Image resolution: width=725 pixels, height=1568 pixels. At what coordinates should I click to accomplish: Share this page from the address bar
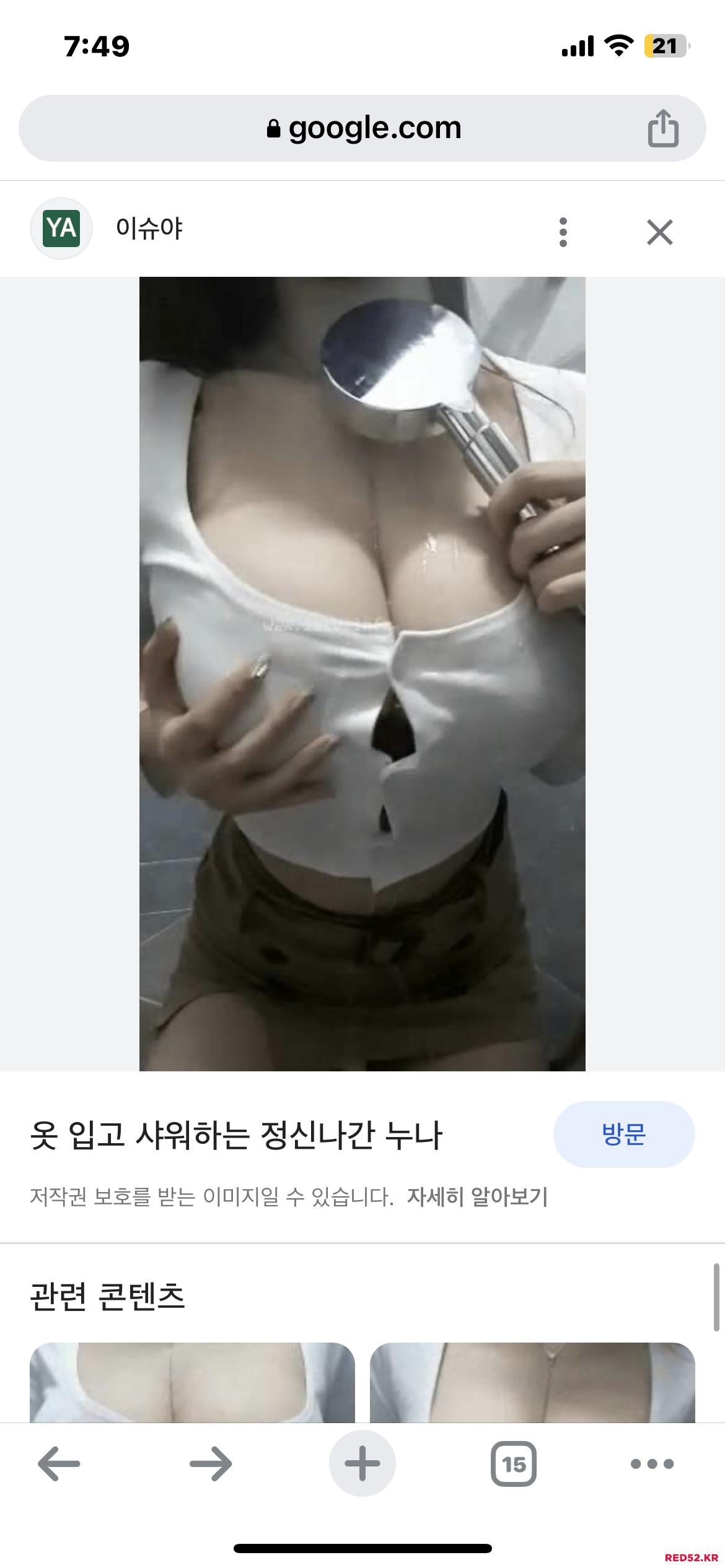point(663,128)
